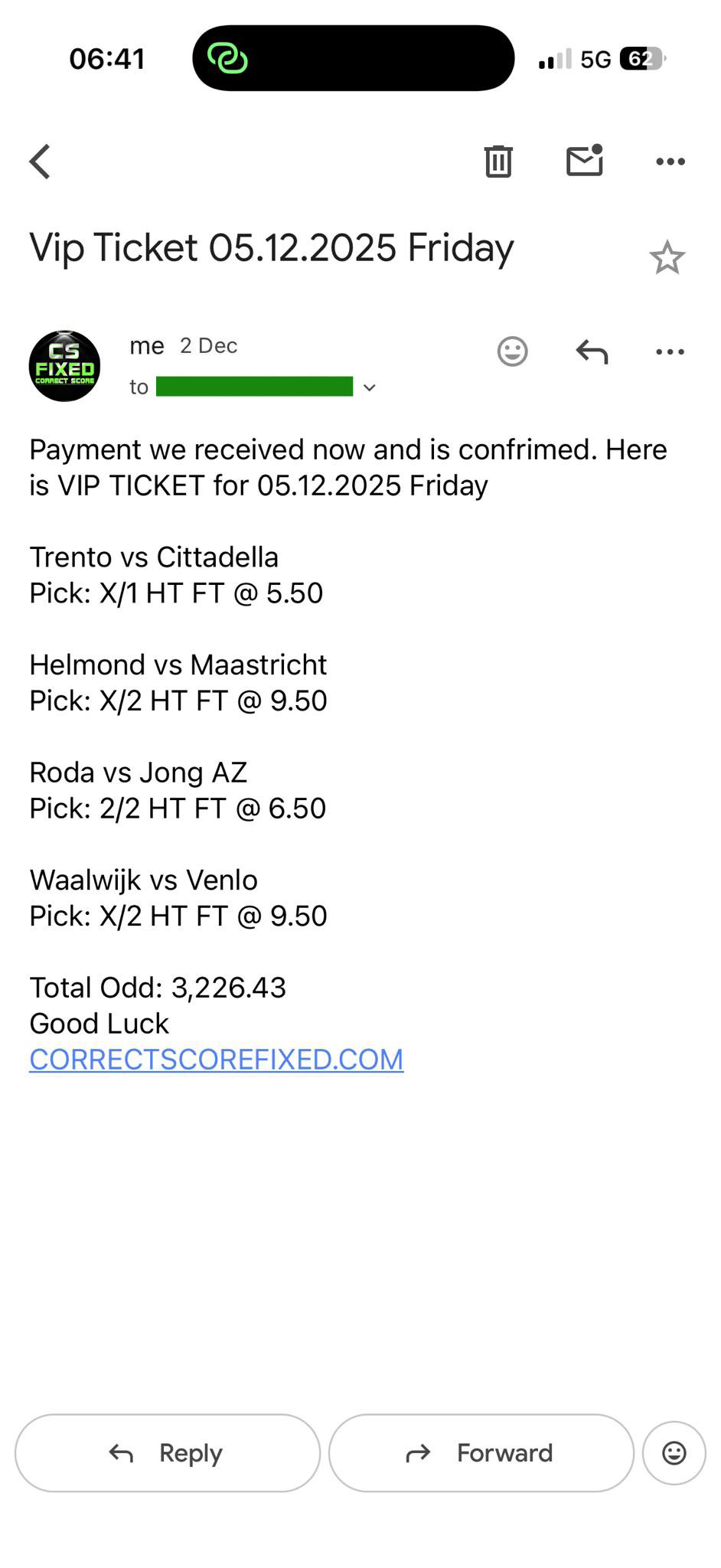Image resolution: width=721 pixels, height=1568 pixels.
Task: Open the top-right overflow menu
Action: [x=670, y=161]
